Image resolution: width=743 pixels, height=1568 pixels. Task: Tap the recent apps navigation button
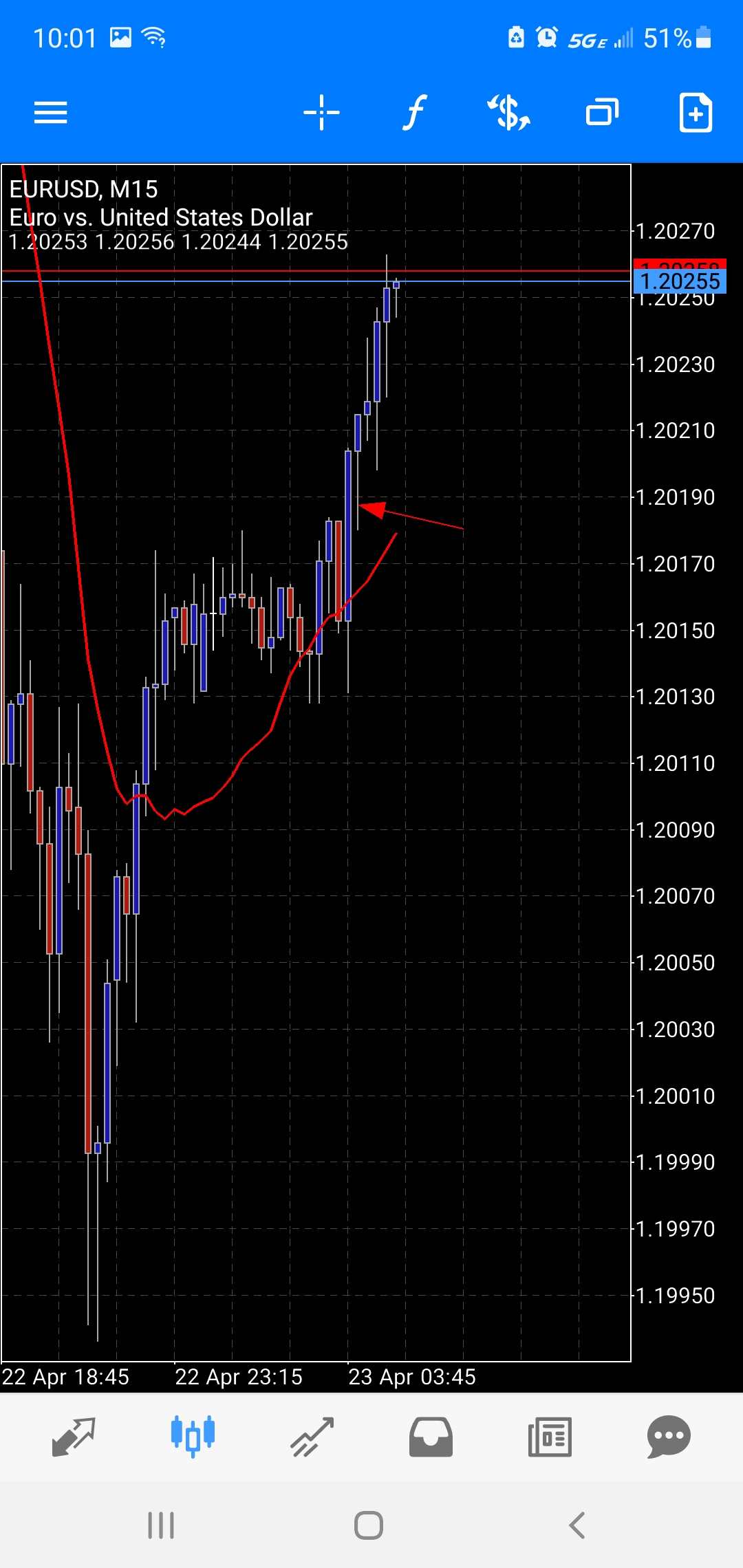coord(160,1525)
